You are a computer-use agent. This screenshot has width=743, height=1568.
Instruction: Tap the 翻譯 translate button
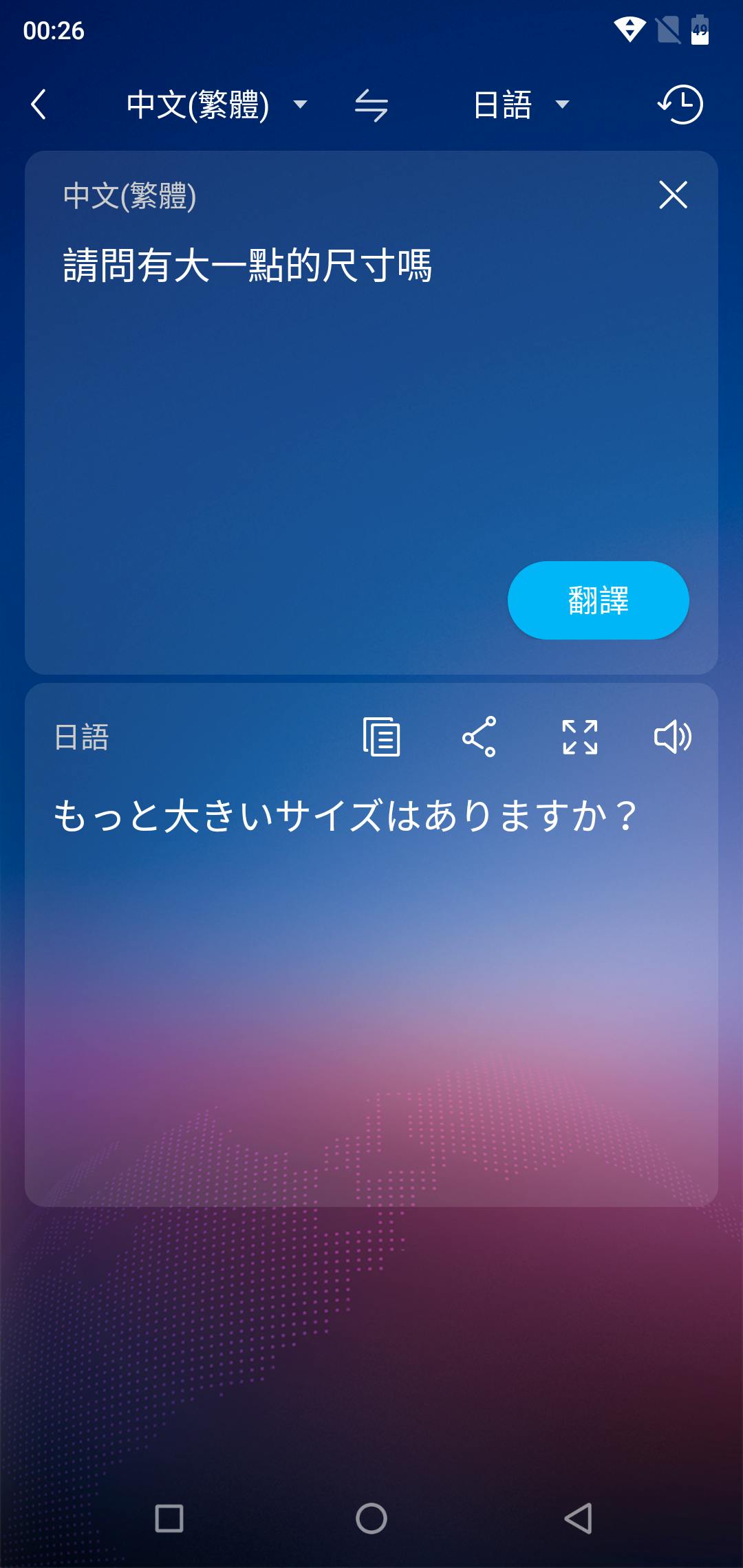[598, 600]
